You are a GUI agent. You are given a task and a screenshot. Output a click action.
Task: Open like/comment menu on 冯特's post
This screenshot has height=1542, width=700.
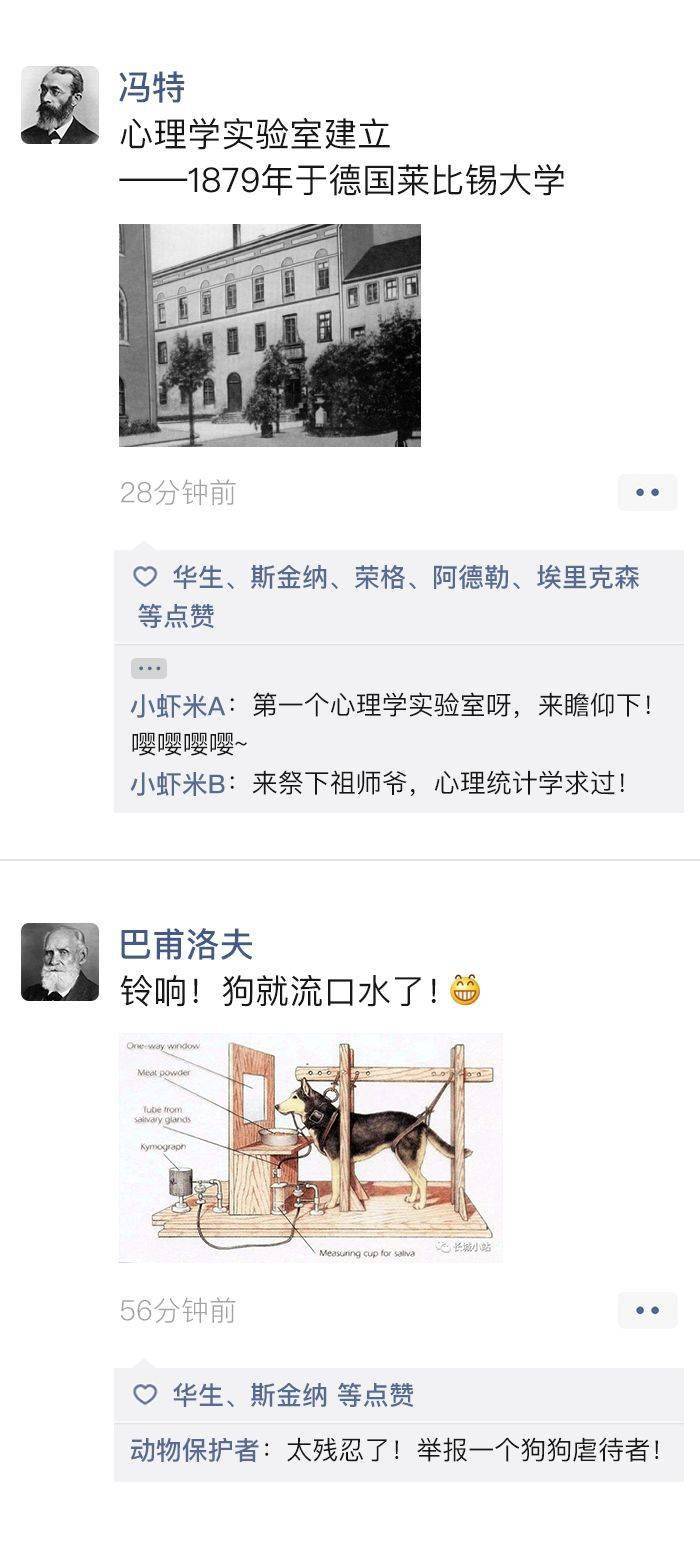[647, 492]
